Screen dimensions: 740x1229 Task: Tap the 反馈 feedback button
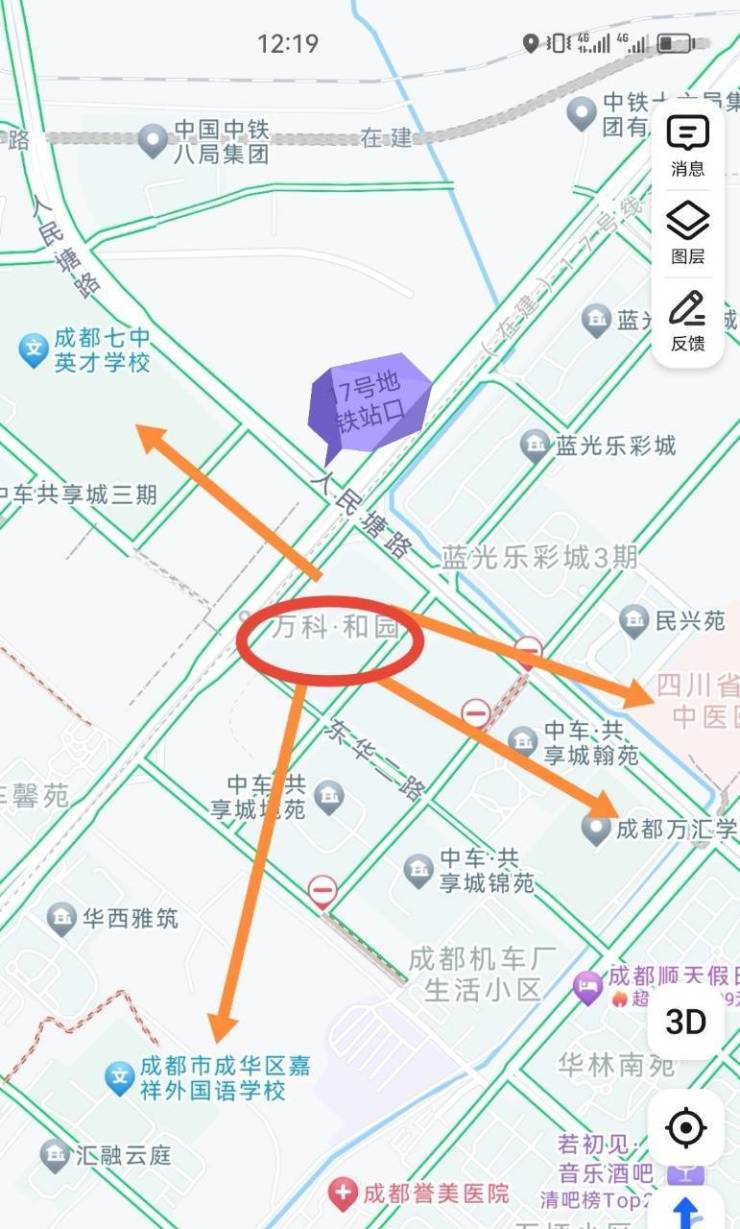688,320
